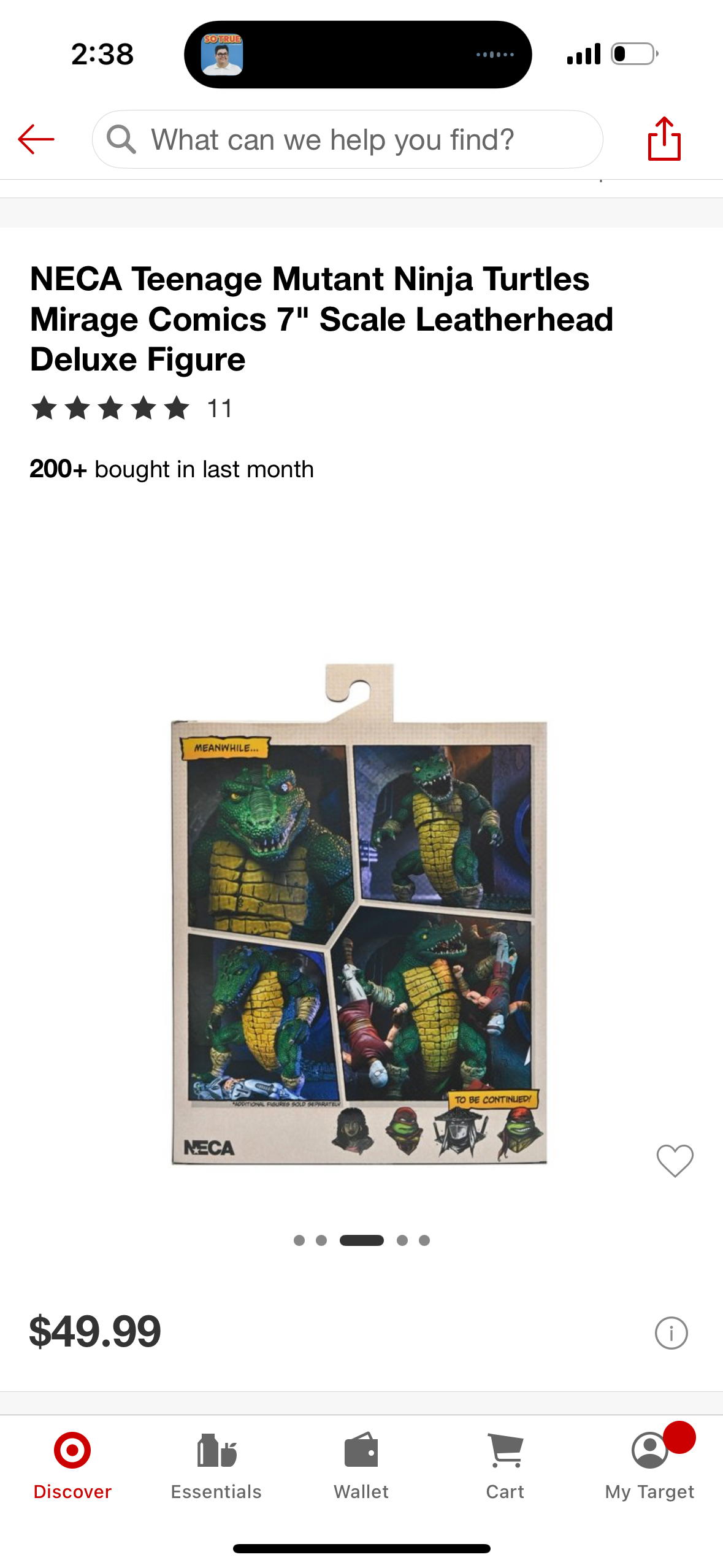Share this product
The image size is (723, 1568).
pos(664,139)
